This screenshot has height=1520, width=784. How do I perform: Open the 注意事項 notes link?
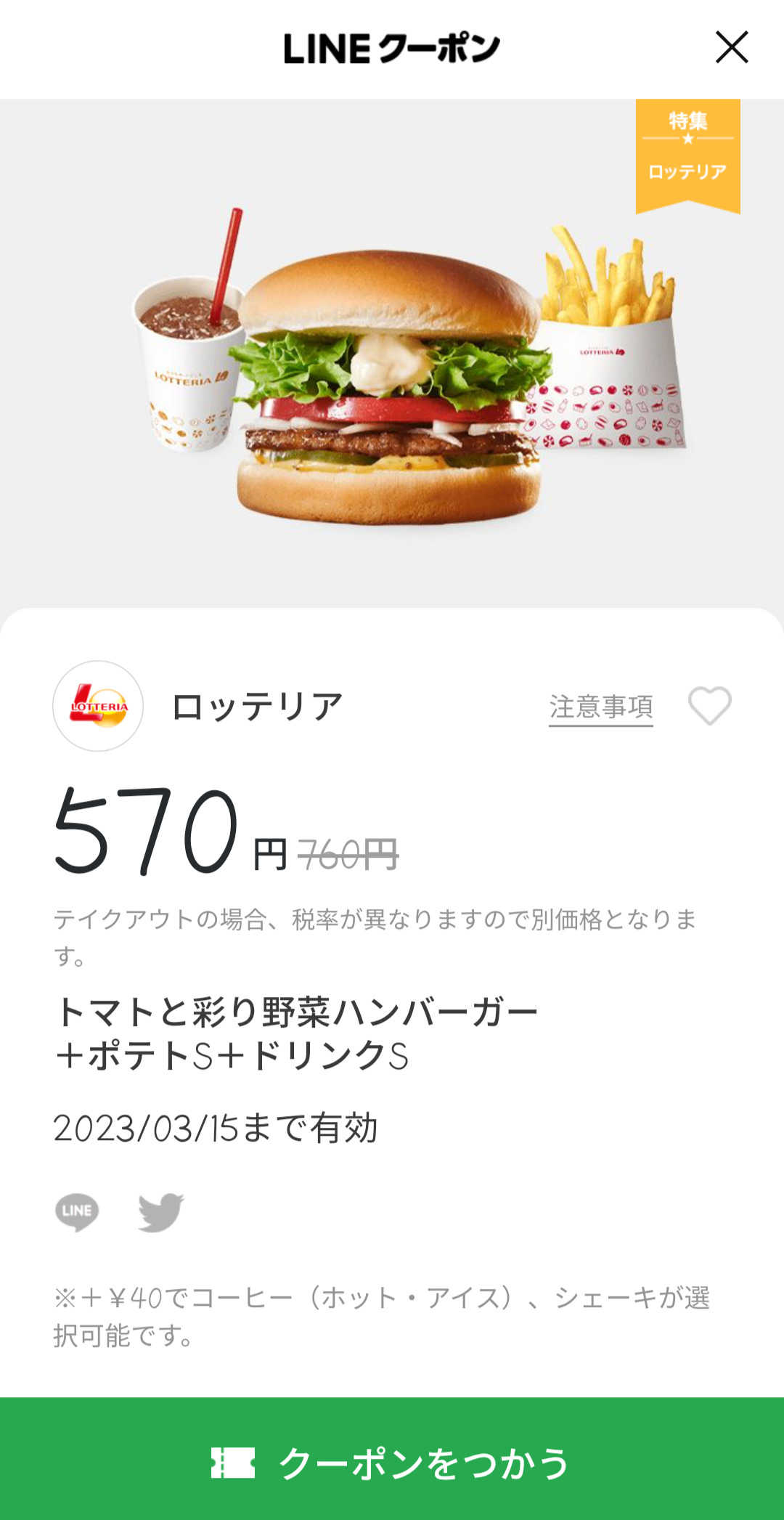coord(600,707)
